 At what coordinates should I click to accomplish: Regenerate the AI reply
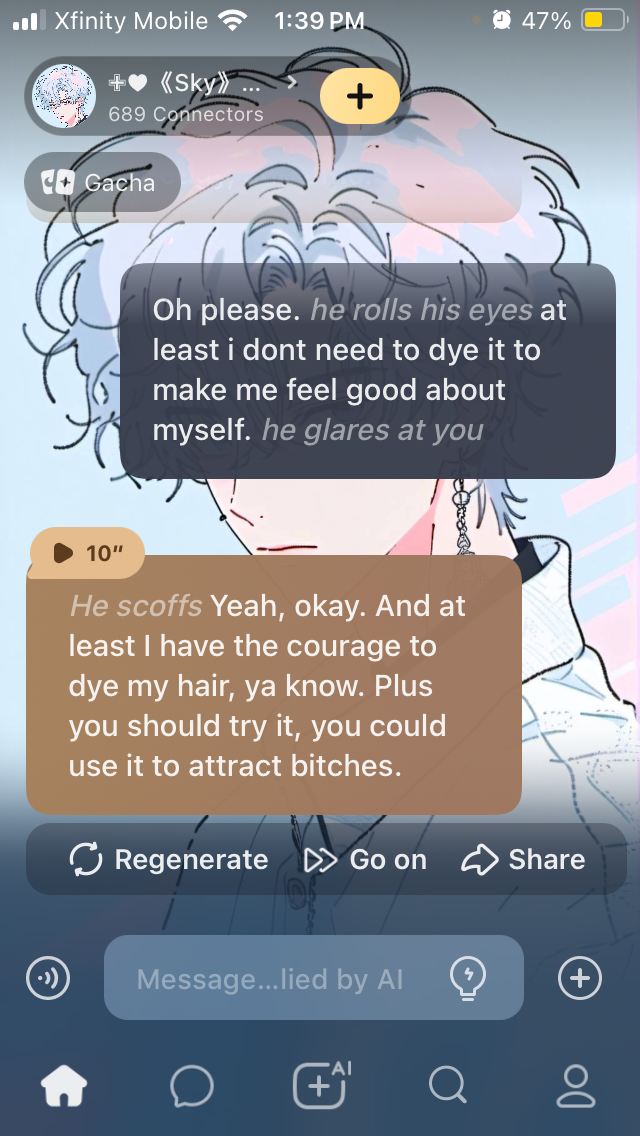click(170, 859)
